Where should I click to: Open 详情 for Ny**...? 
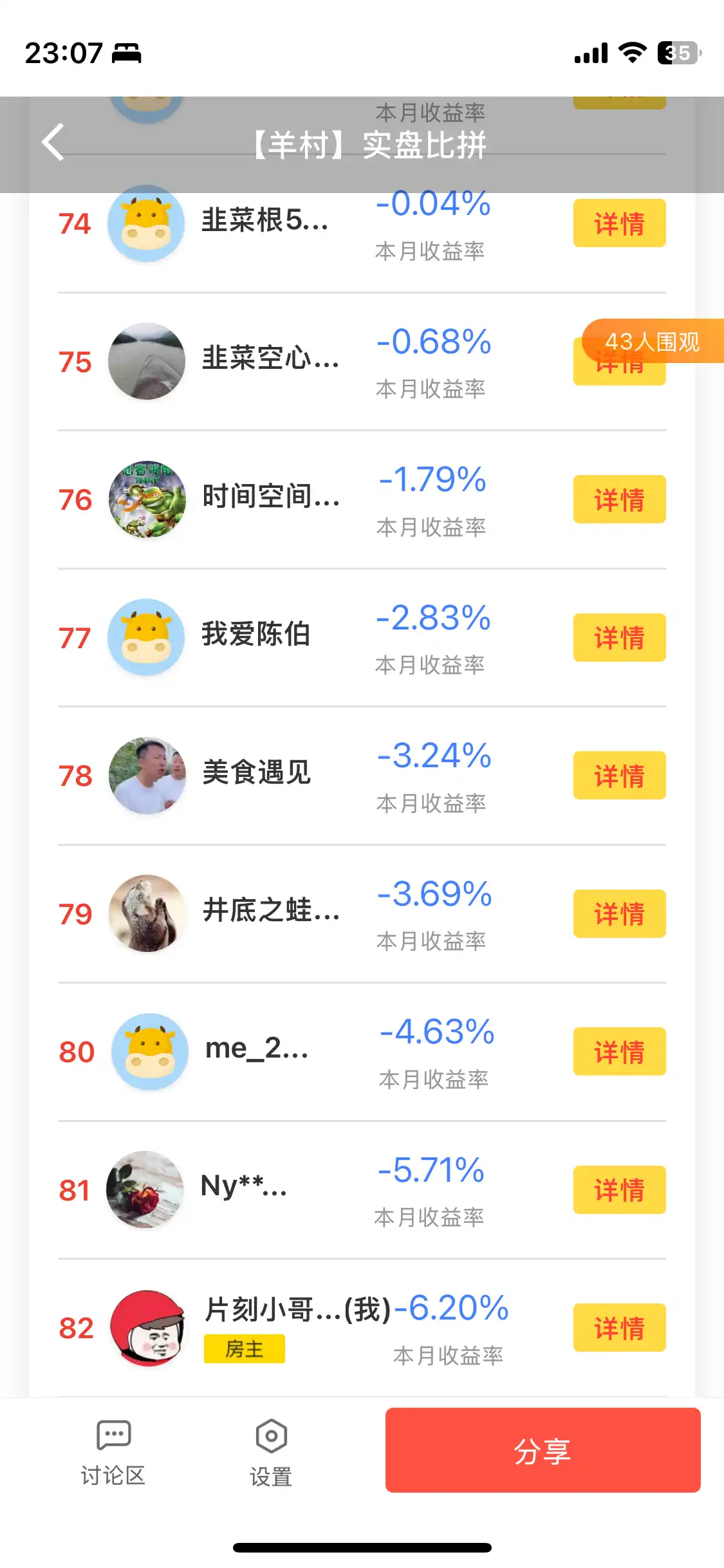pyautogui.click(x=618, y=1190)
